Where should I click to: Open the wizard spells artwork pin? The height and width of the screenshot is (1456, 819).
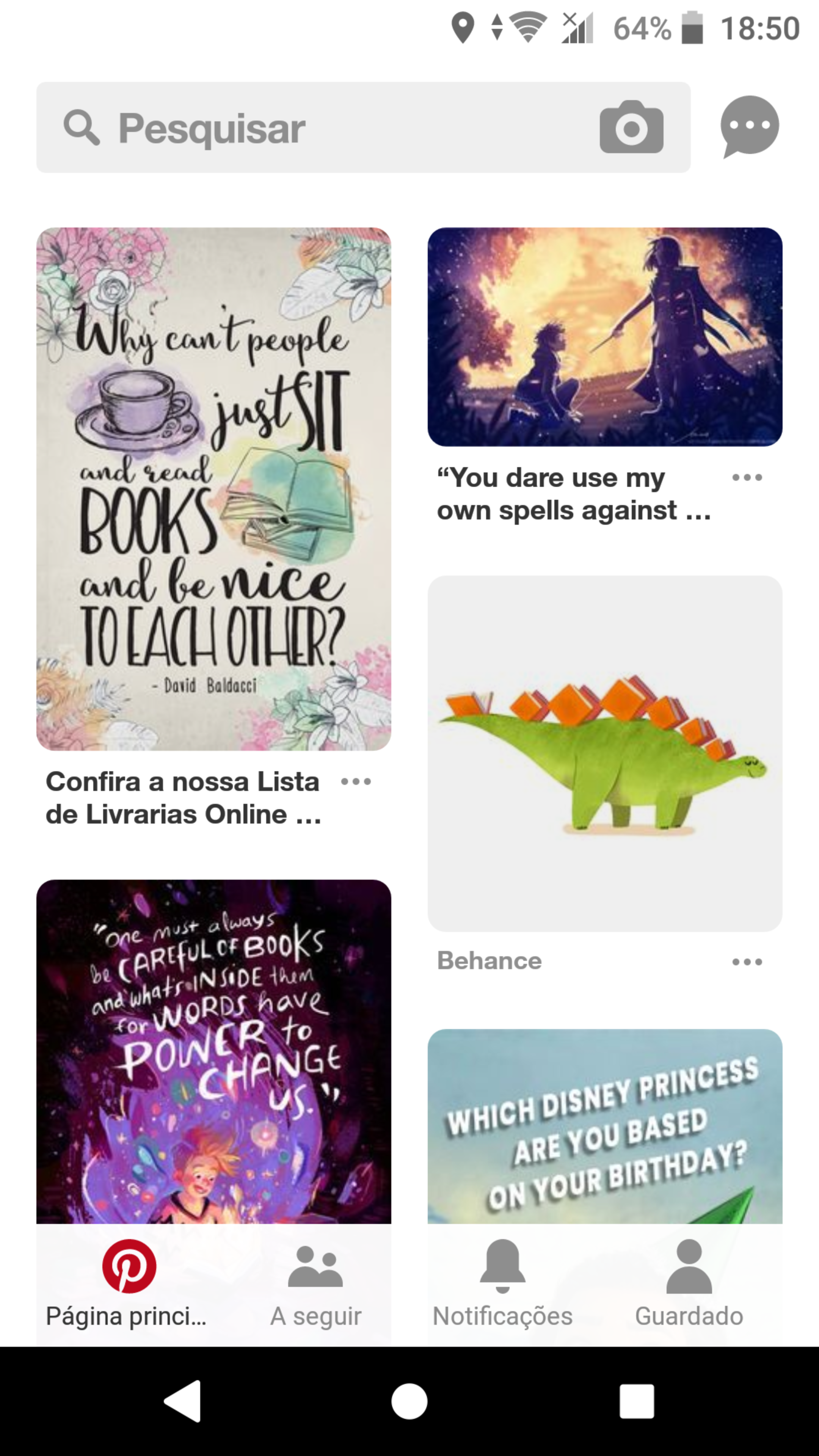(x=605, y=337)
